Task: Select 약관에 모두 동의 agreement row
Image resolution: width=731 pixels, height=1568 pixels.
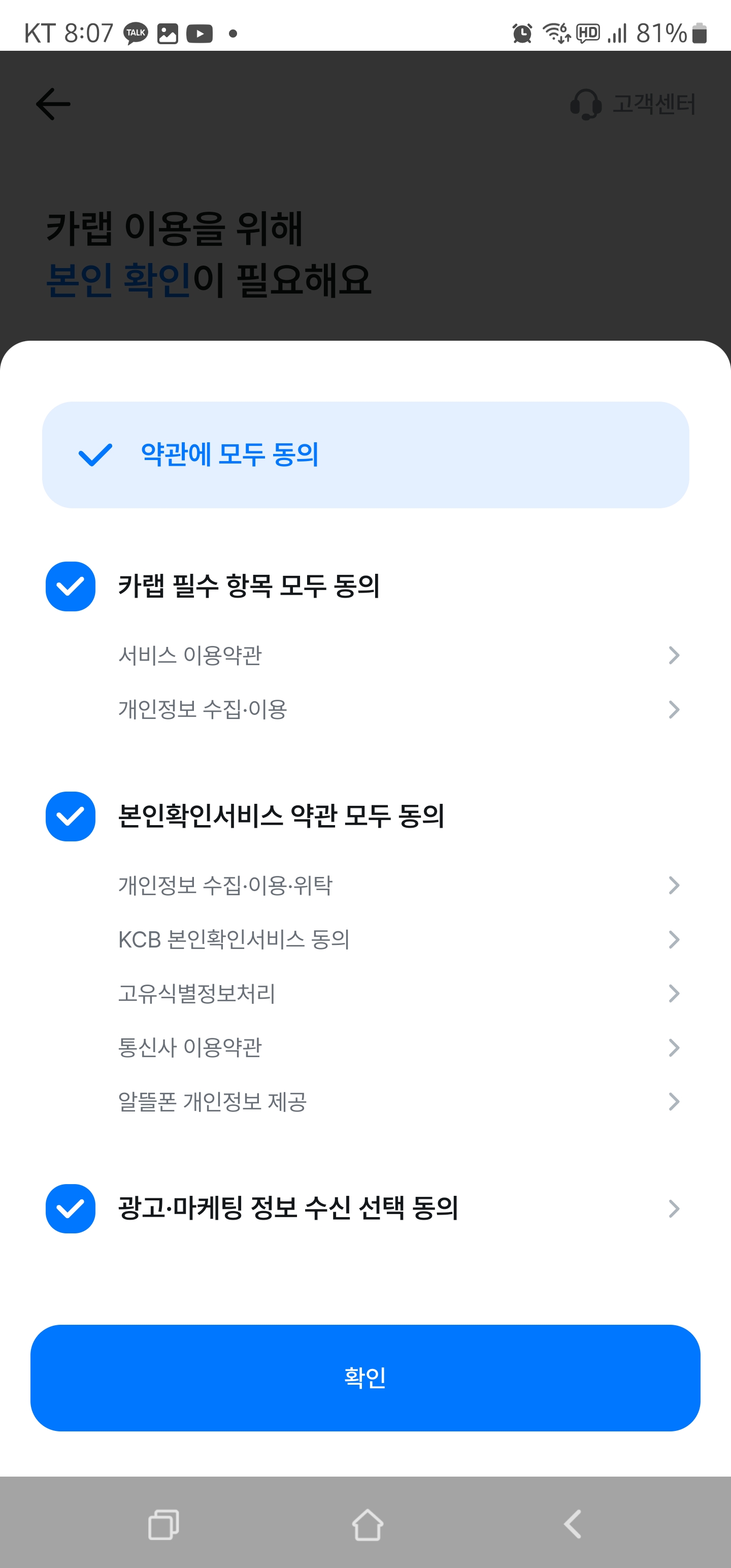Action: [x=365, y=456]
